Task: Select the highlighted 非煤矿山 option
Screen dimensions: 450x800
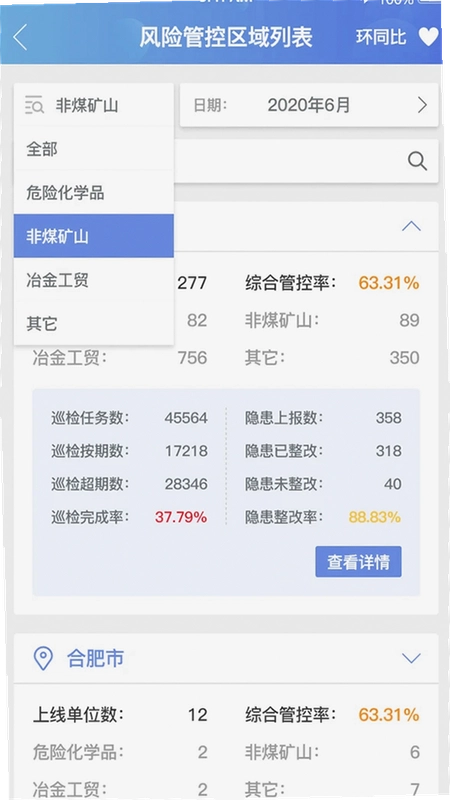Action: coord(94,236)
